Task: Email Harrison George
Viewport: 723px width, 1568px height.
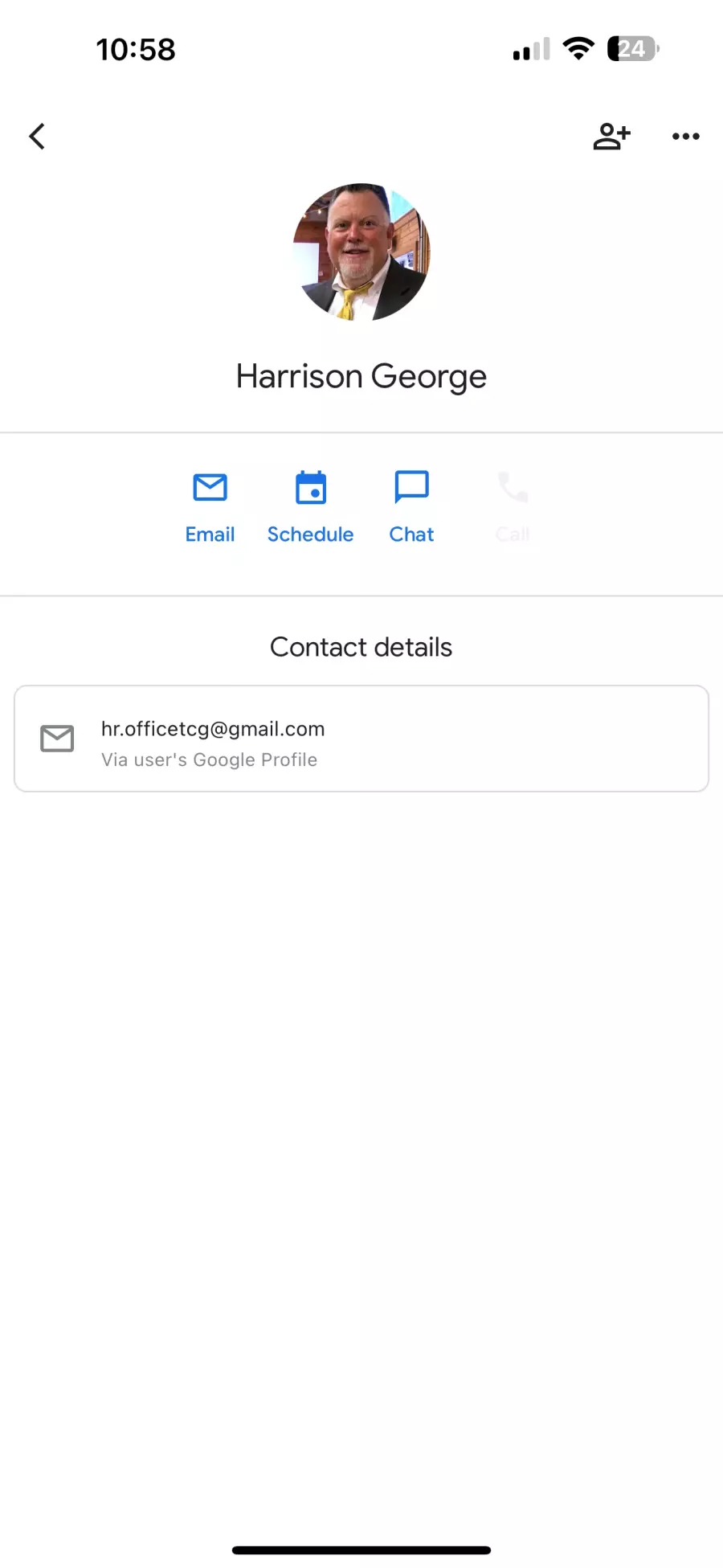Action: pyautogui.click(x=210, y=507)
